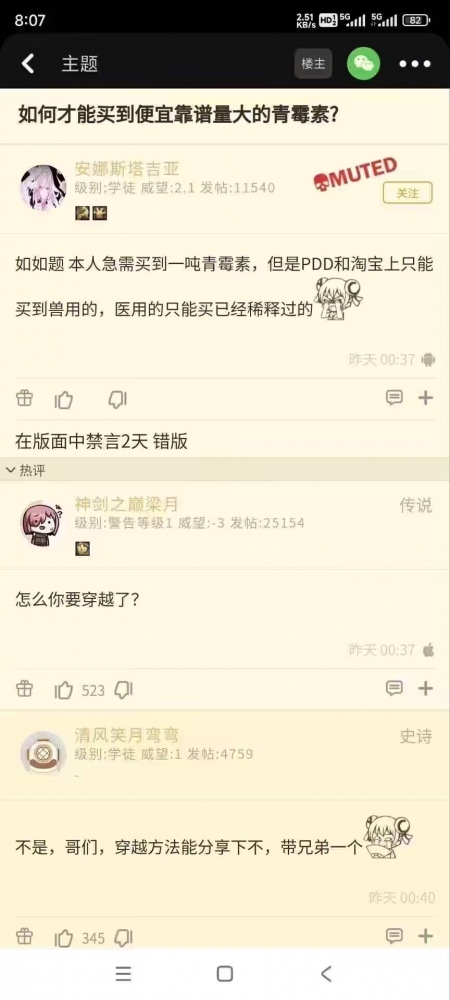Collapse the 热评 section

click(25, 471)
